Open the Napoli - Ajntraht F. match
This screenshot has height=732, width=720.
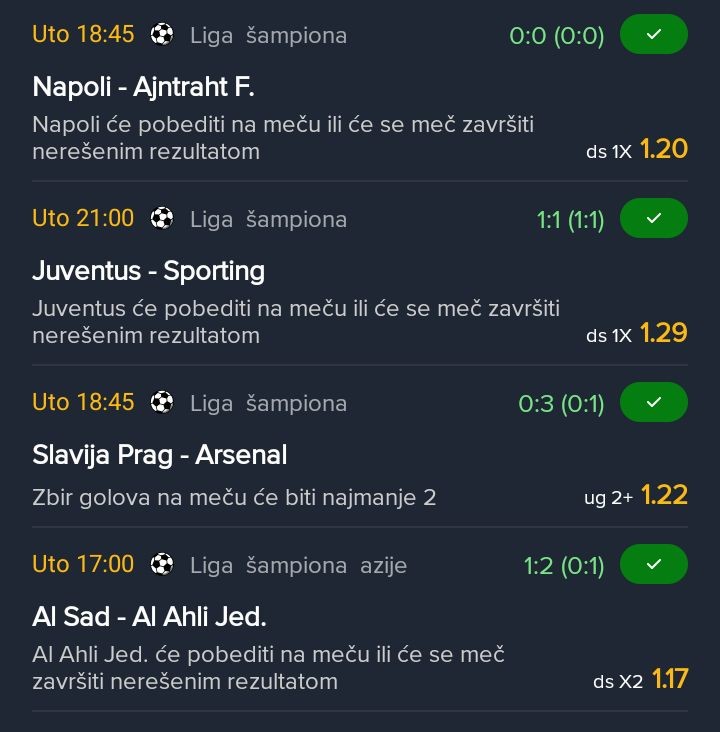pos(144,87)
